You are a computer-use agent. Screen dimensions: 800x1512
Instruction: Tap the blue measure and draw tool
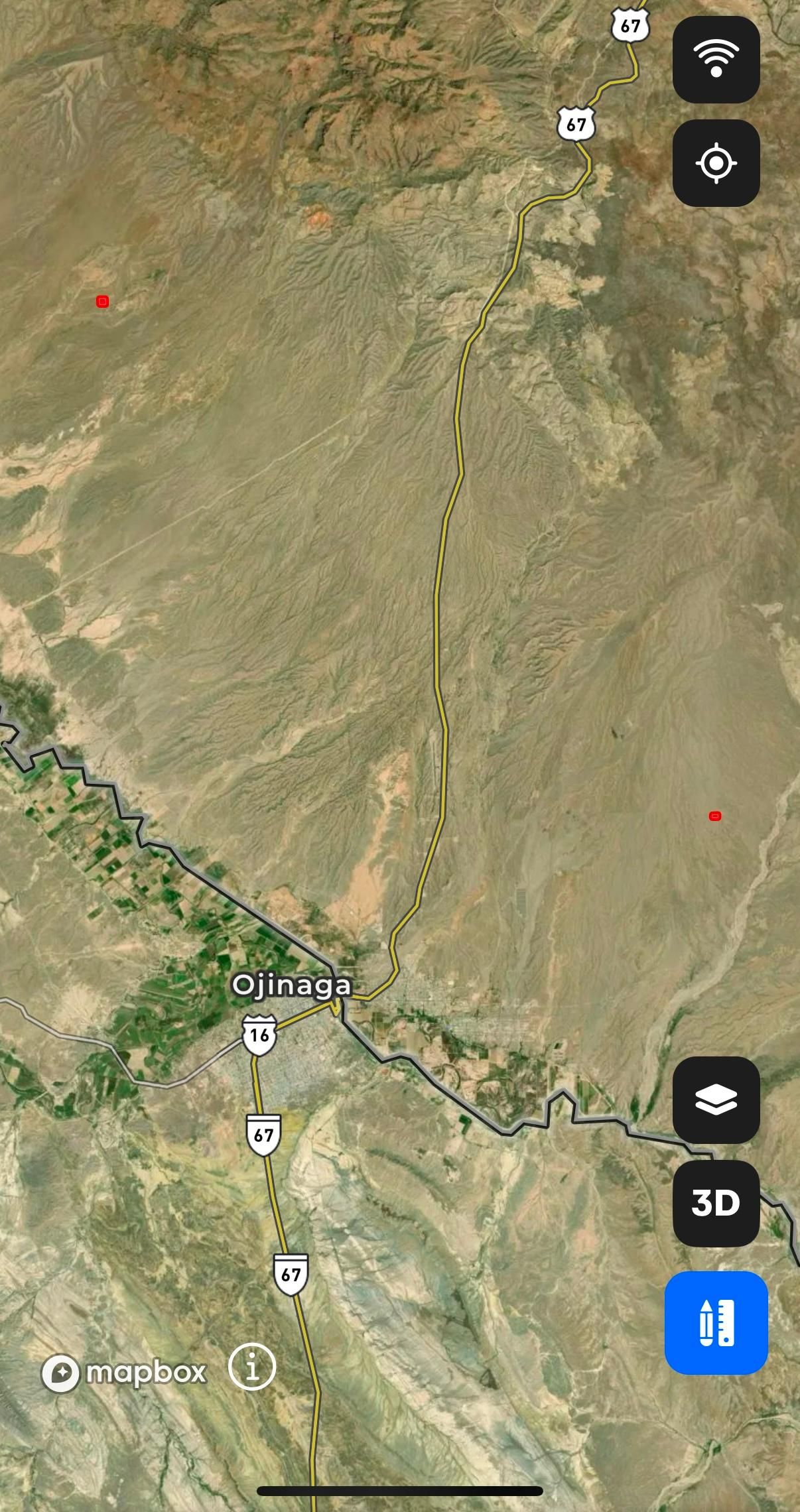pyautogui.click(x=716, y=1322)
